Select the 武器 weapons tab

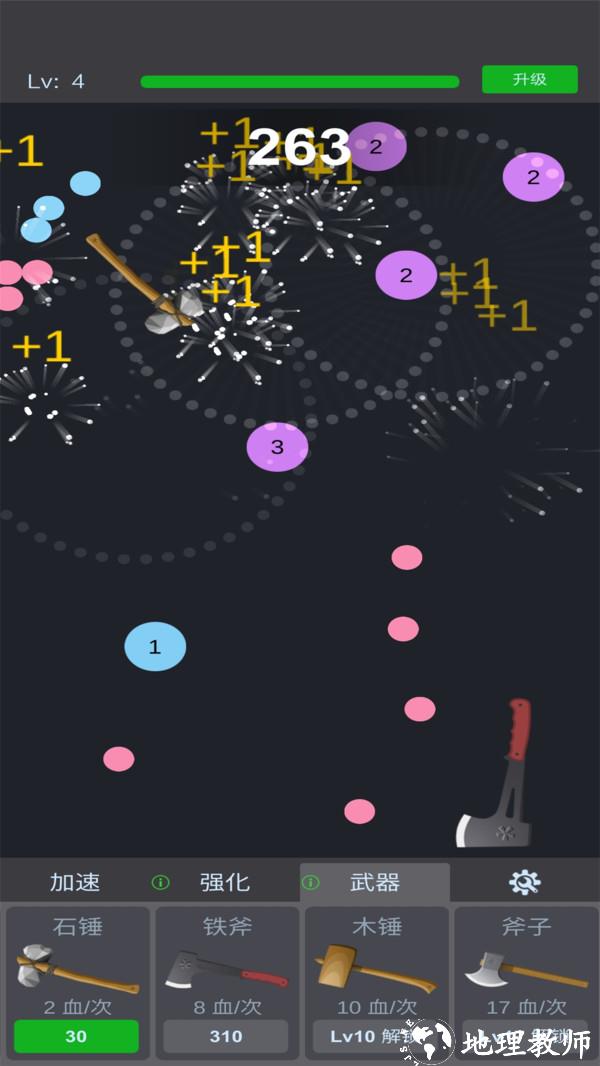pyautogui.click(x=375, y=882)
